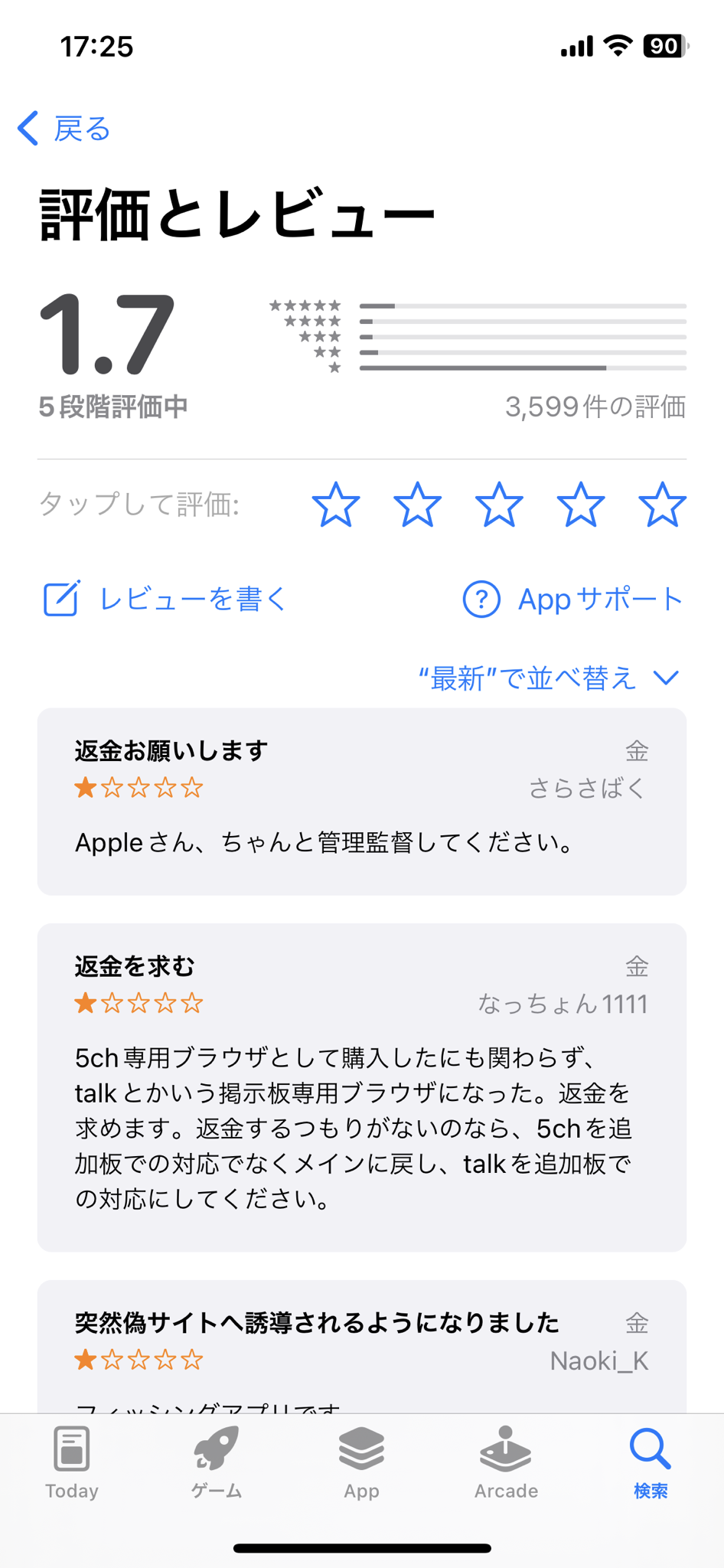Select the 検索 tab
This screenshot has width=724, height=1568.
point(651,1463)
